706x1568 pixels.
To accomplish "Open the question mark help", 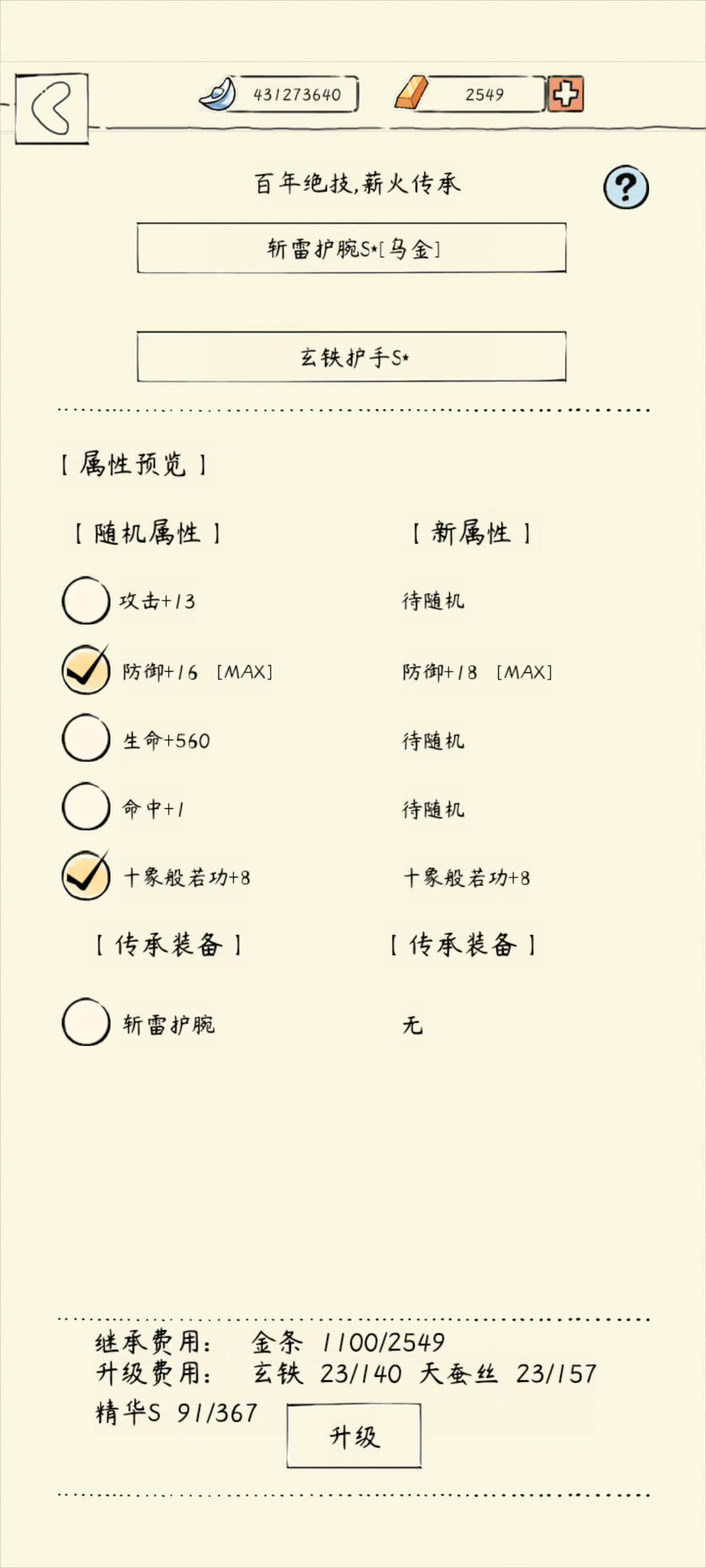I will [626, 188].
